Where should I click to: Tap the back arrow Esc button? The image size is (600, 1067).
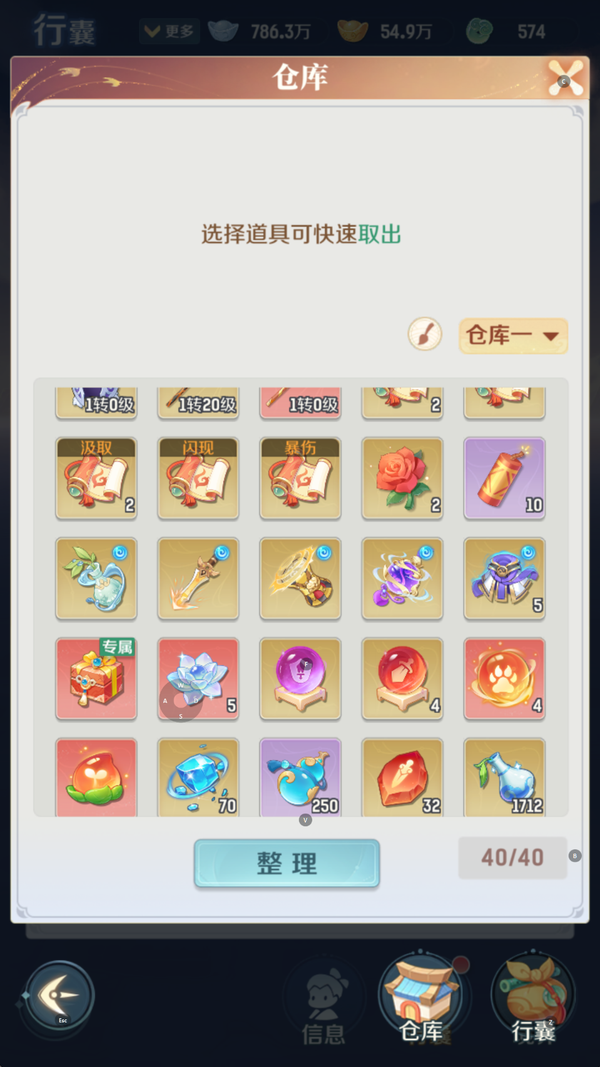click(x=59, y=996)
